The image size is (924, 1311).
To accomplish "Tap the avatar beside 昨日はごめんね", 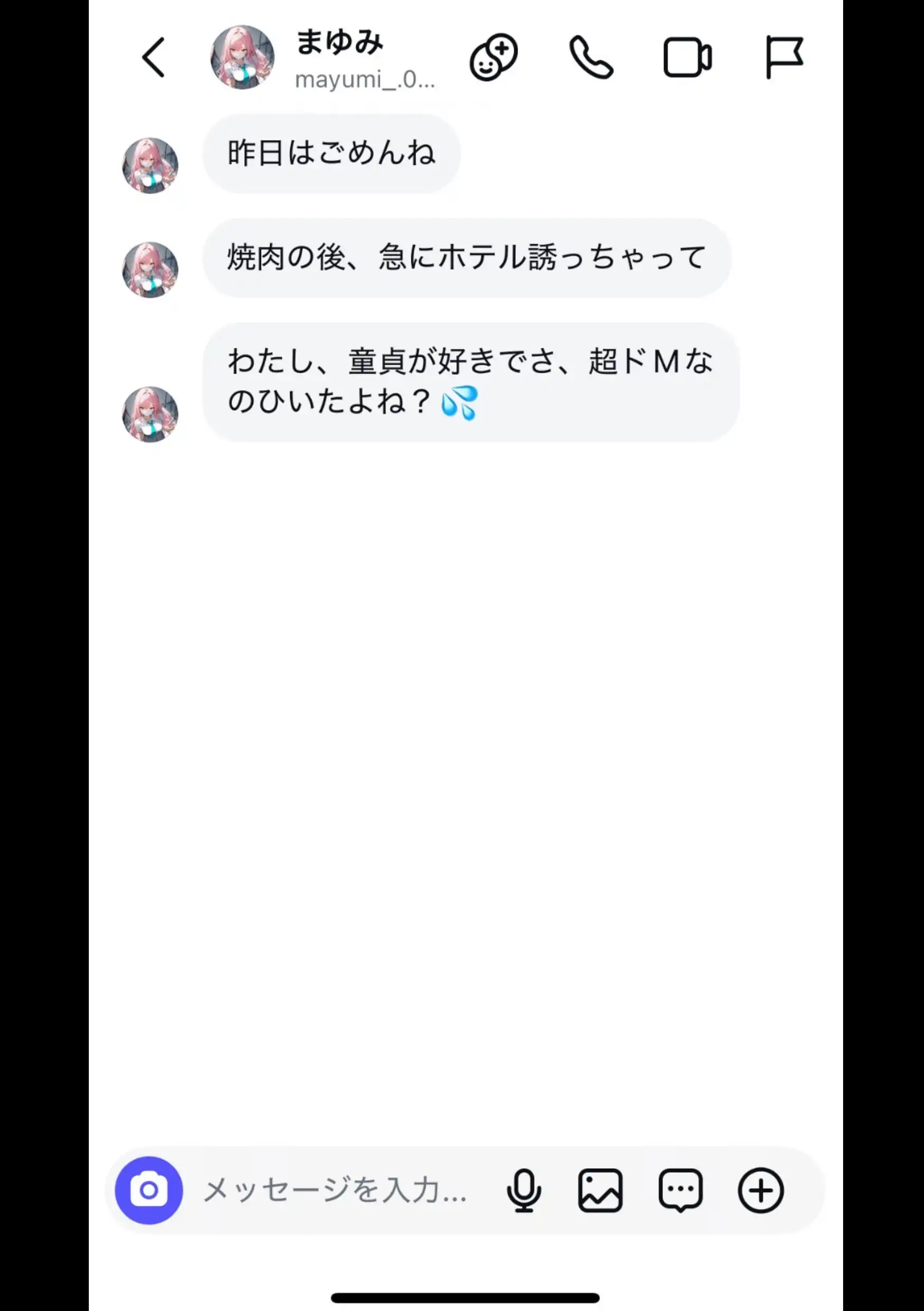I will pos(150,165).
